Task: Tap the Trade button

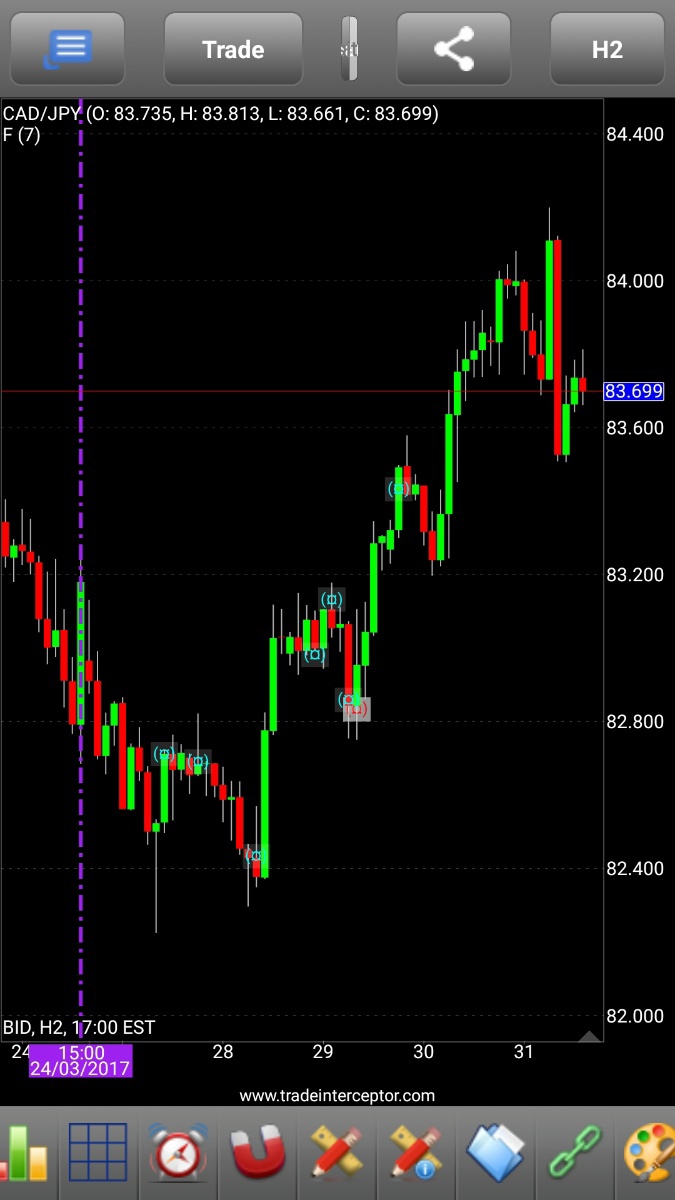Action: click(x=233, y=49)
